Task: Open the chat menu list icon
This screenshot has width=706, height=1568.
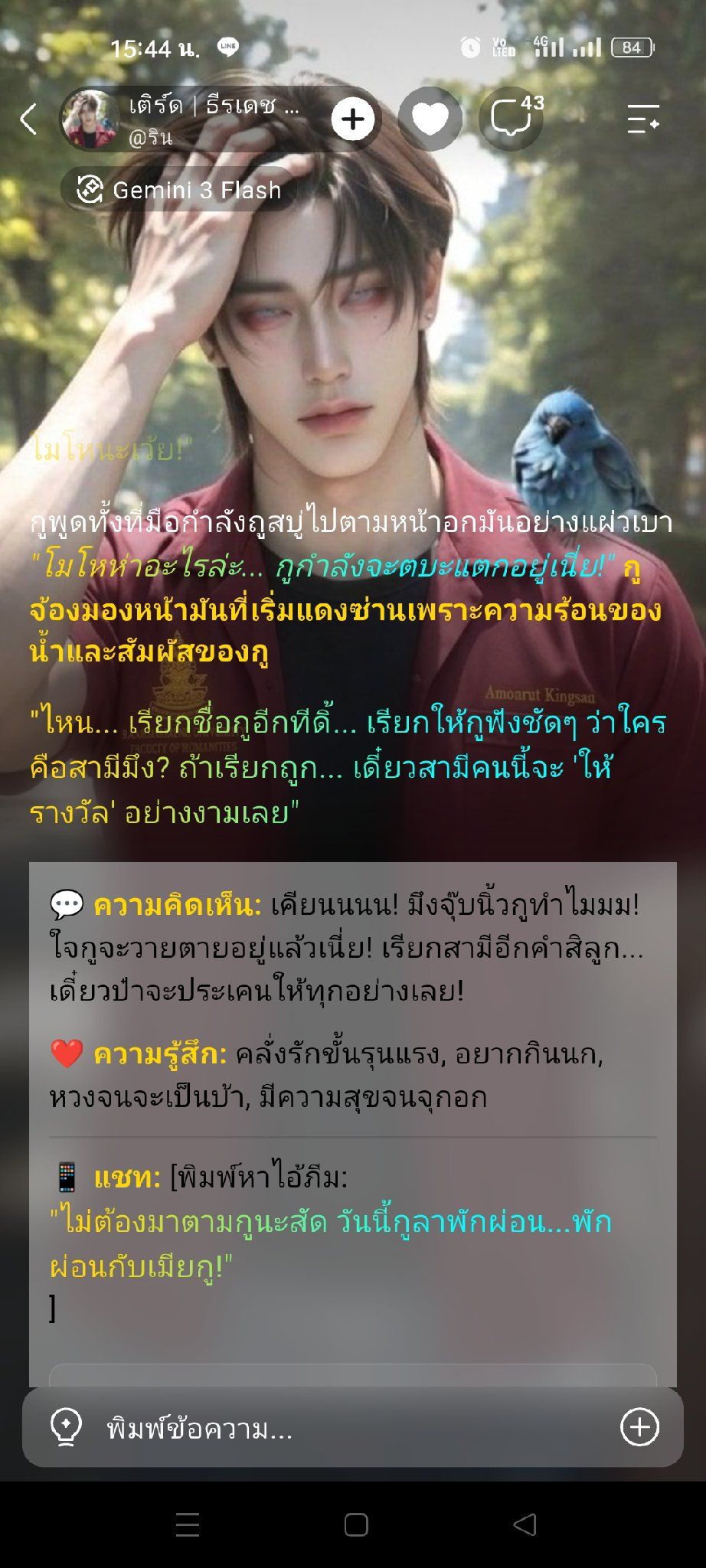Action: click(x=643, y=119)
